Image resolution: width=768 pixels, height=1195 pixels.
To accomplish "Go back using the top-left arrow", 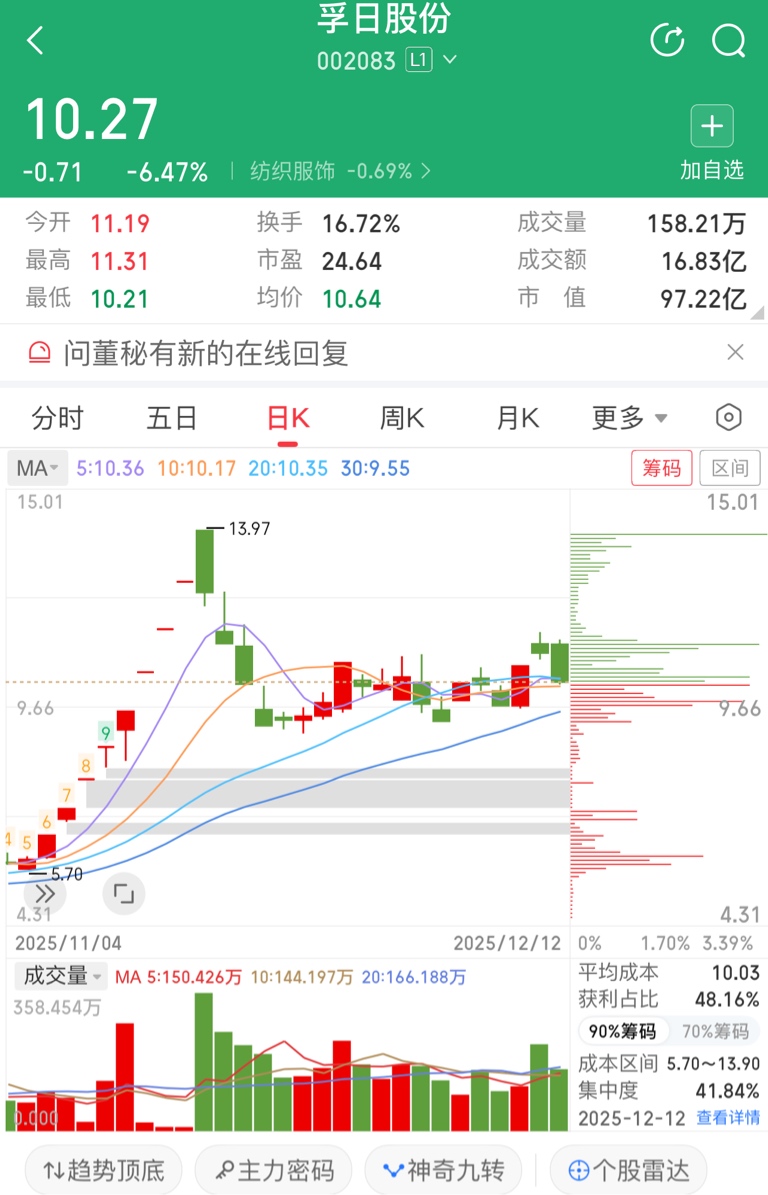I will 36,40.
